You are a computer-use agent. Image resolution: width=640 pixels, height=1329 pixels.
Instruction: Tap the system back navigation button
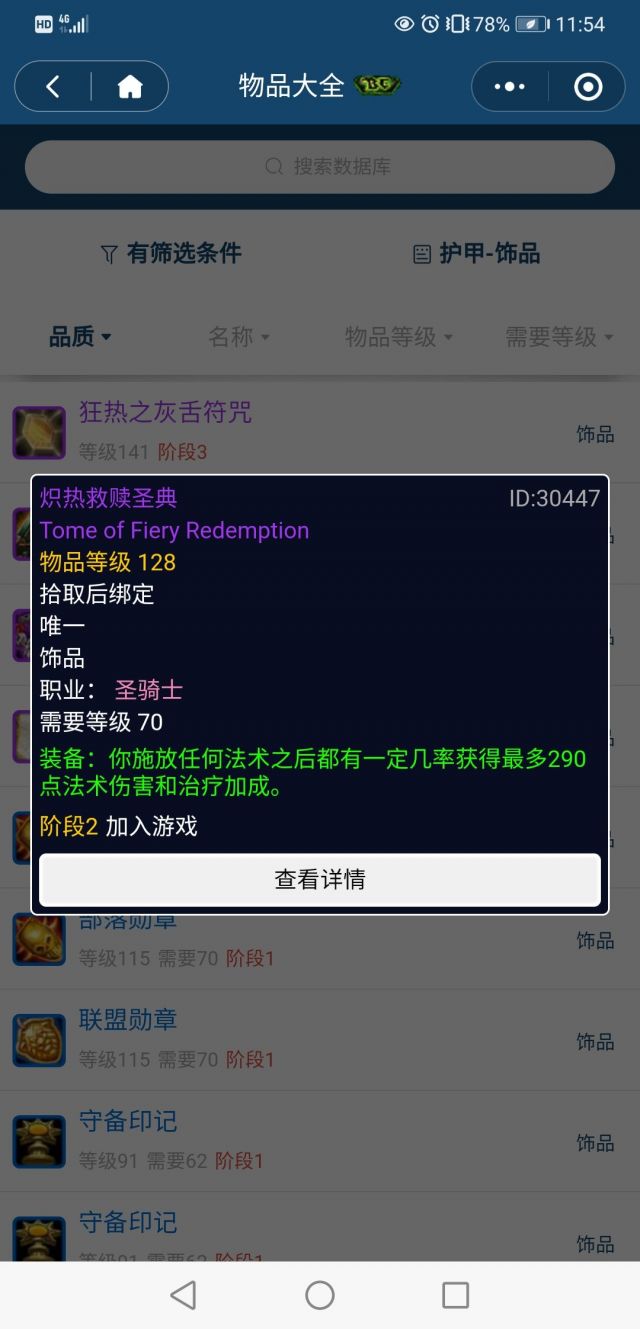point(183,1295)
